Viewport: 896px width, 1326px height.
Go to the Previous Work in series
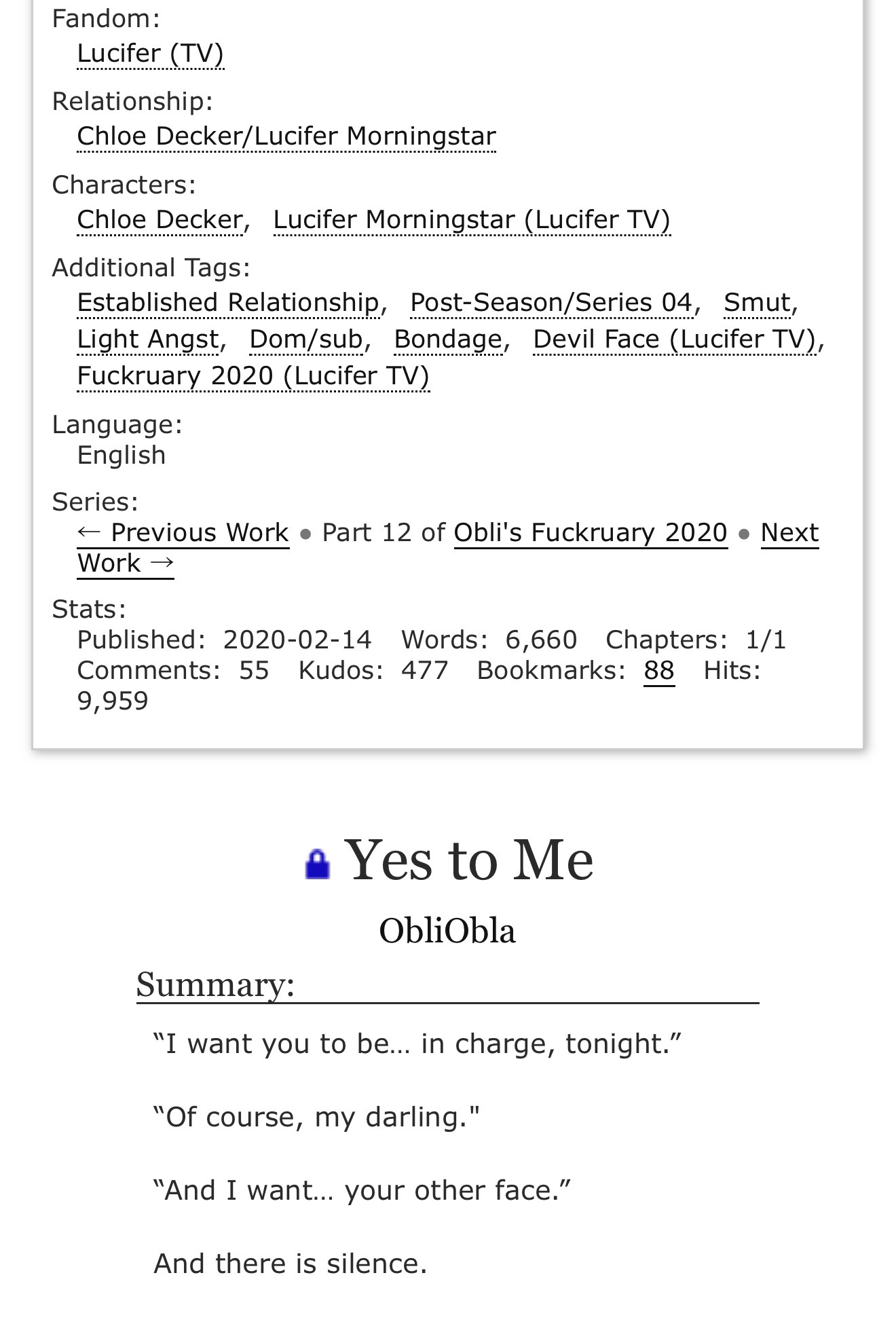(x=183, y=532)
